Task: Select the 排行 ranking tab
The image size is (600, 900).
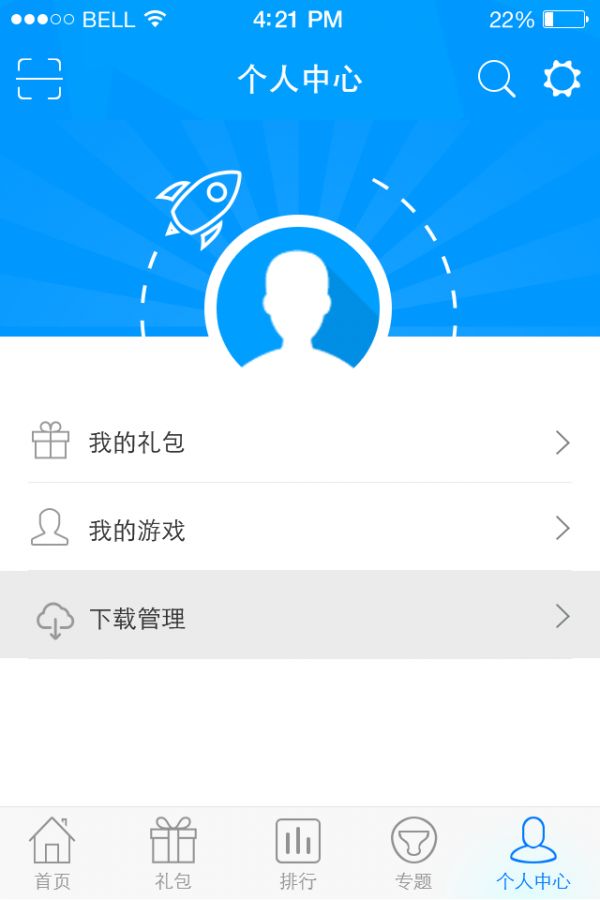Action: pos(298,853)
